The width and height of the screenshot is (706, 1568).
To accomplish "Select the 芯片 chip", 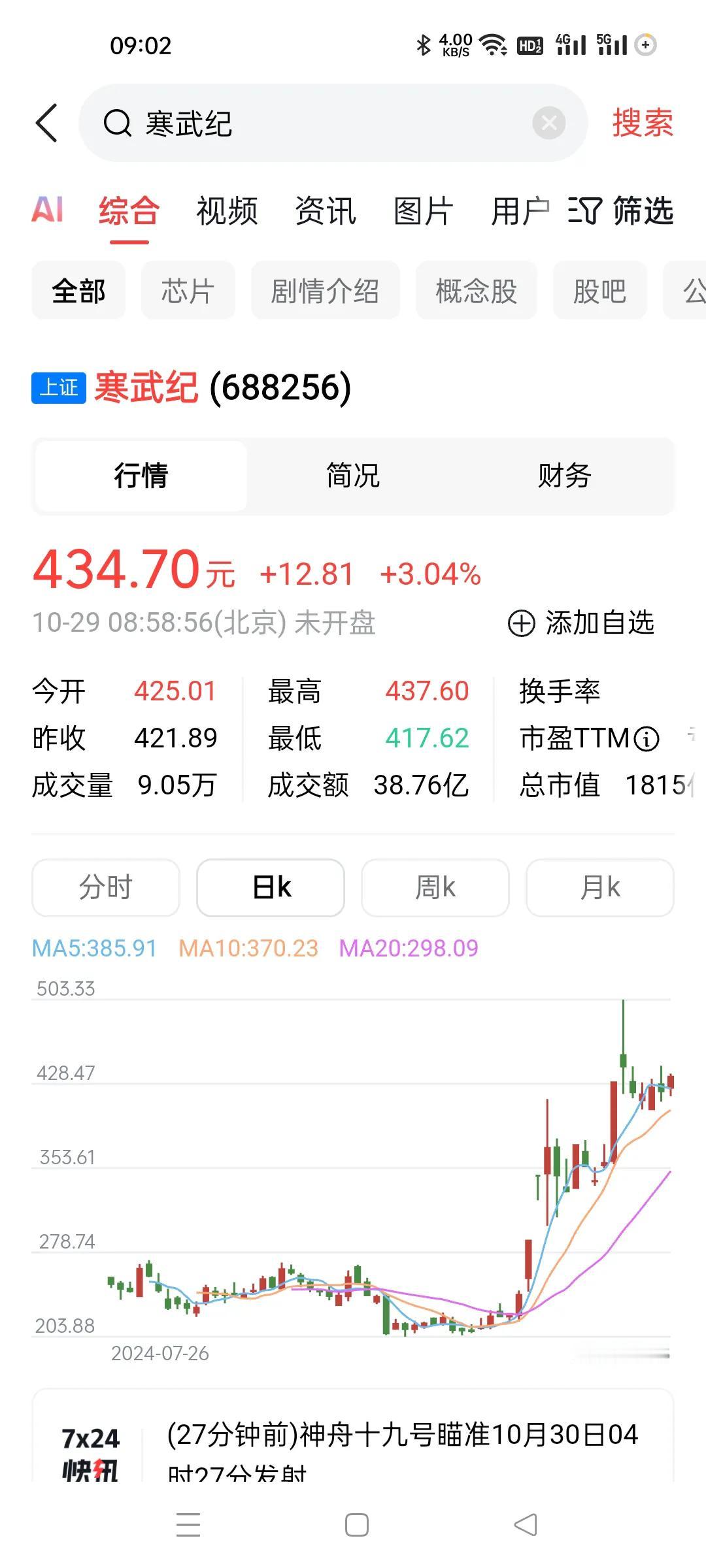I will click(188, 290).
